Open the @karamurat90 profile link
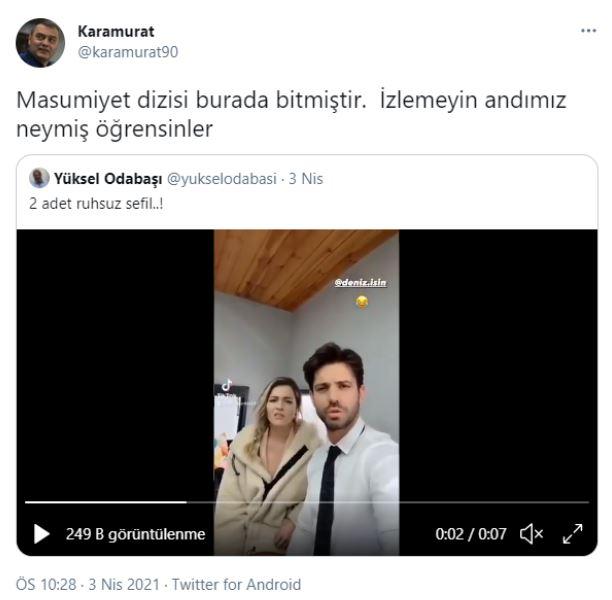This screenshot has width=612, height=600. (x=128, y=52)
